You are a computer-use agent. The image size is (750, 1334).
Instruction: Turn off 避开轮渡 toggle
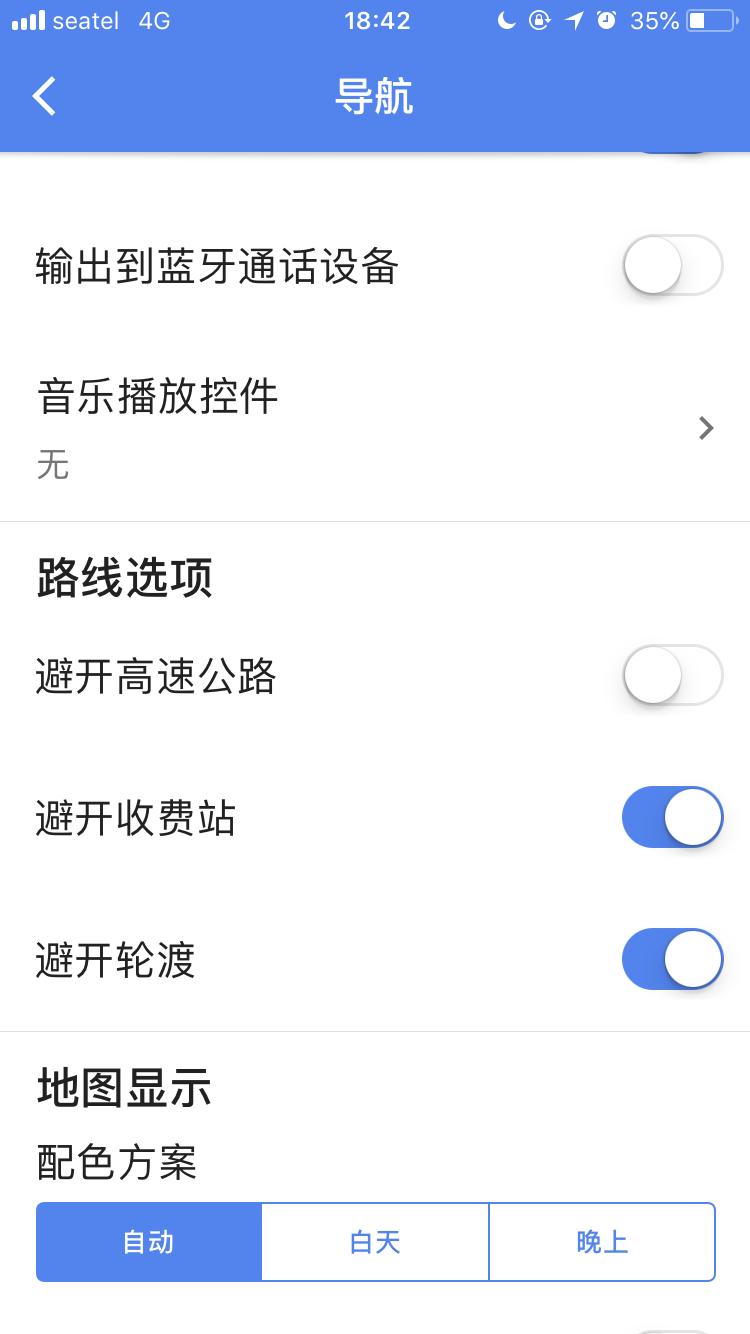[672, 959]
